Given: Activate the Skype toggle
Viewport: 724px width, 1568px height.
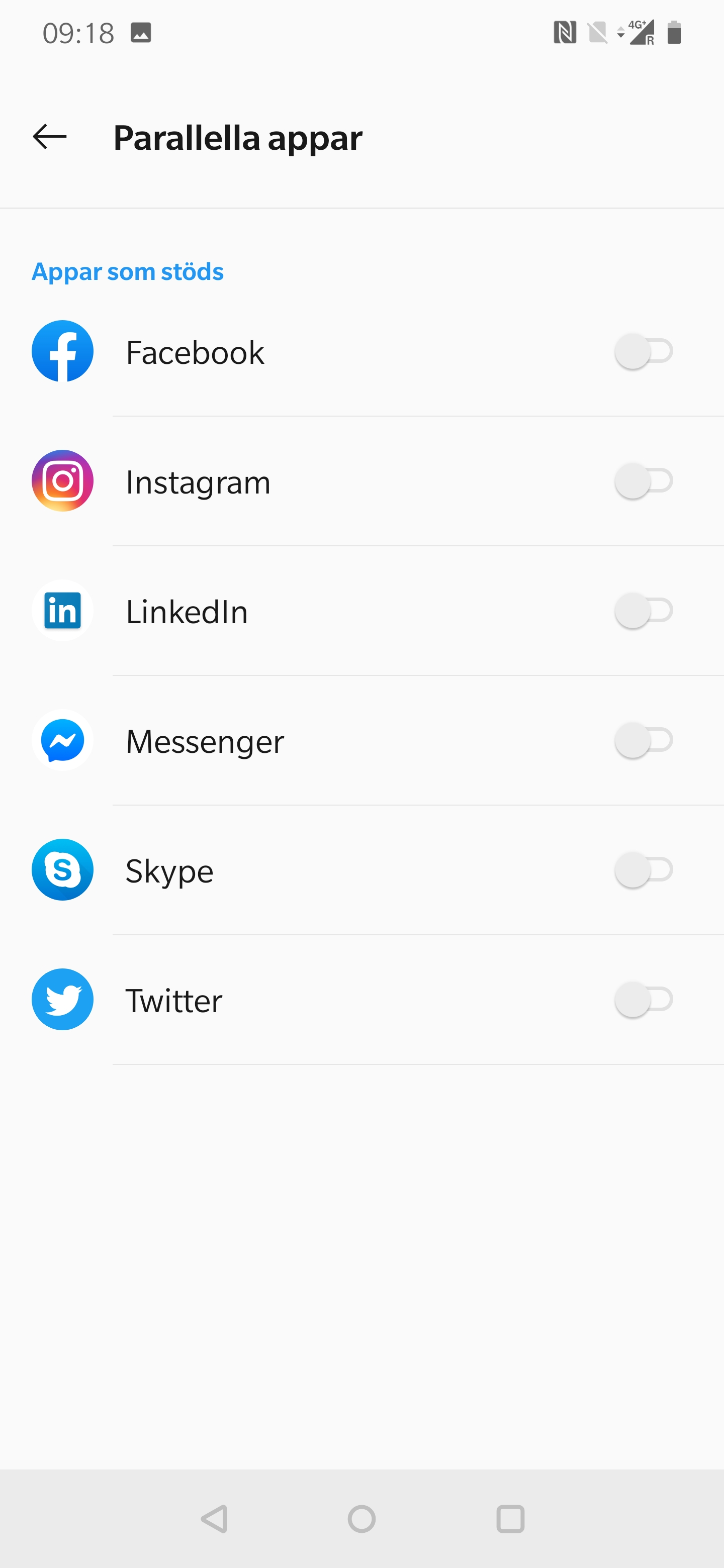Looking at the screenshot, I should (x=644, y=870).
